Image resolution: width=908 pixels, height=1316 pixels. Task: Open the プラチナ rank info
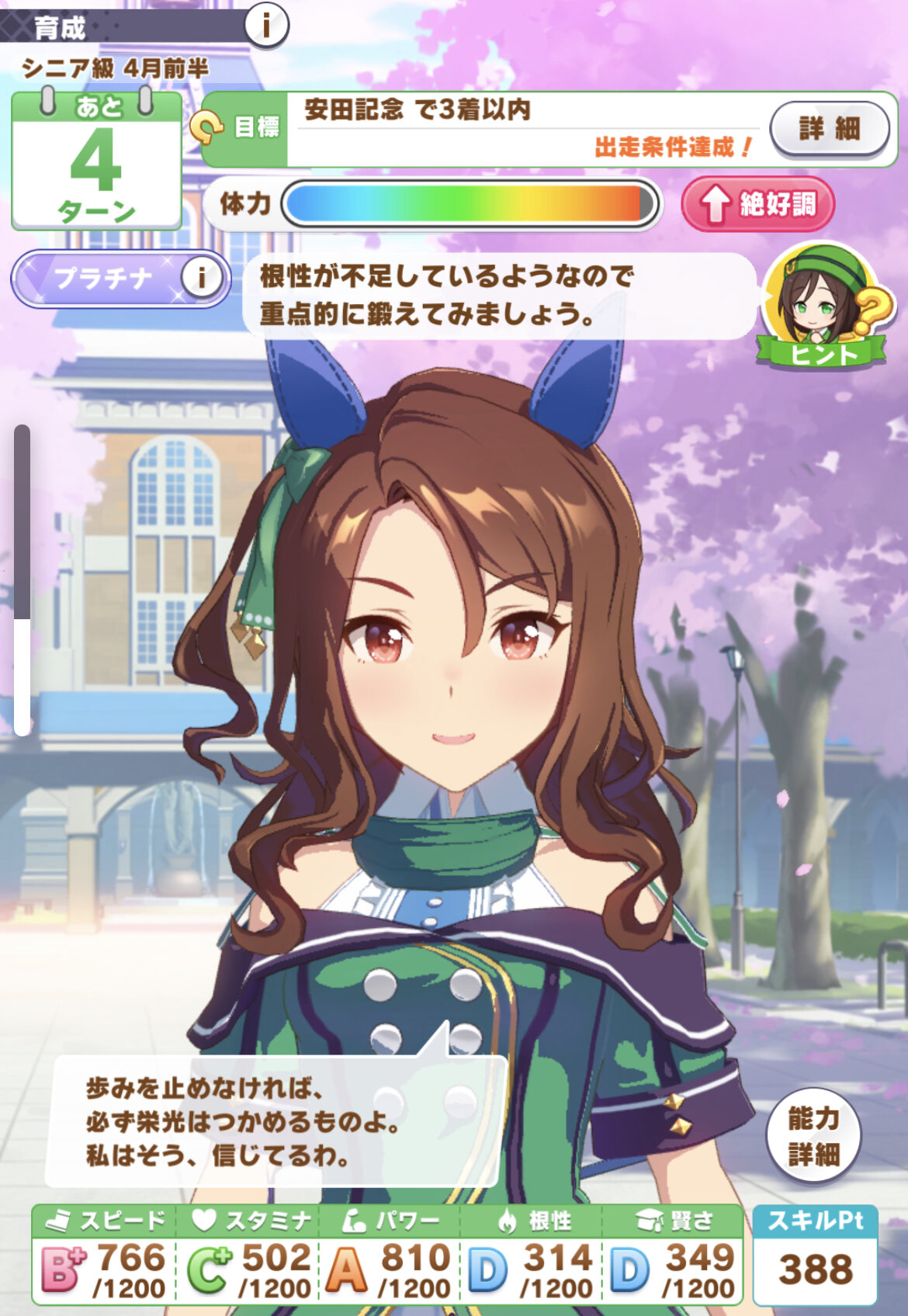tap(202, 277)
